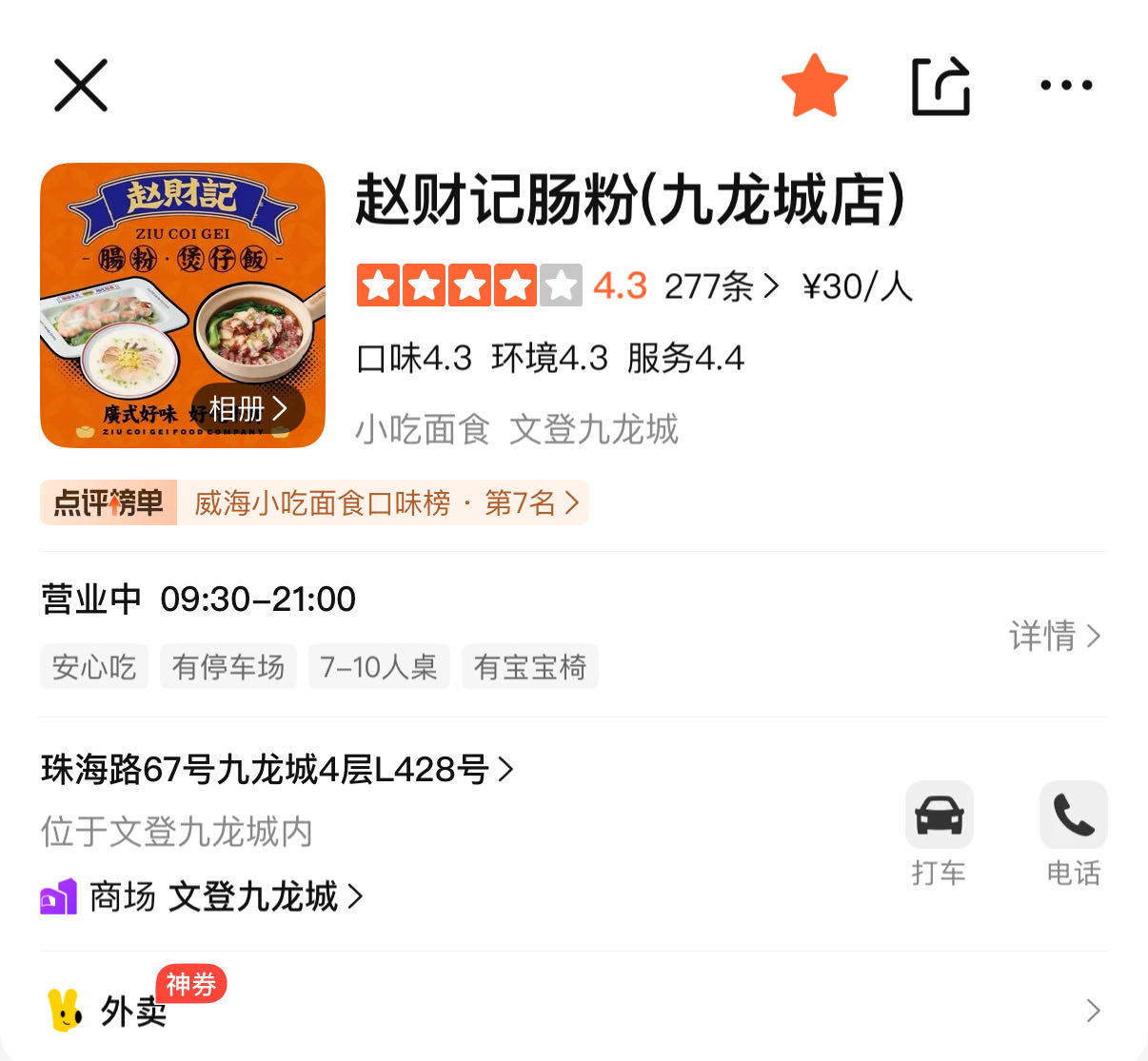Open the 相册 photo album
The image size is (1148, 1061).
(x=248, y=409)
